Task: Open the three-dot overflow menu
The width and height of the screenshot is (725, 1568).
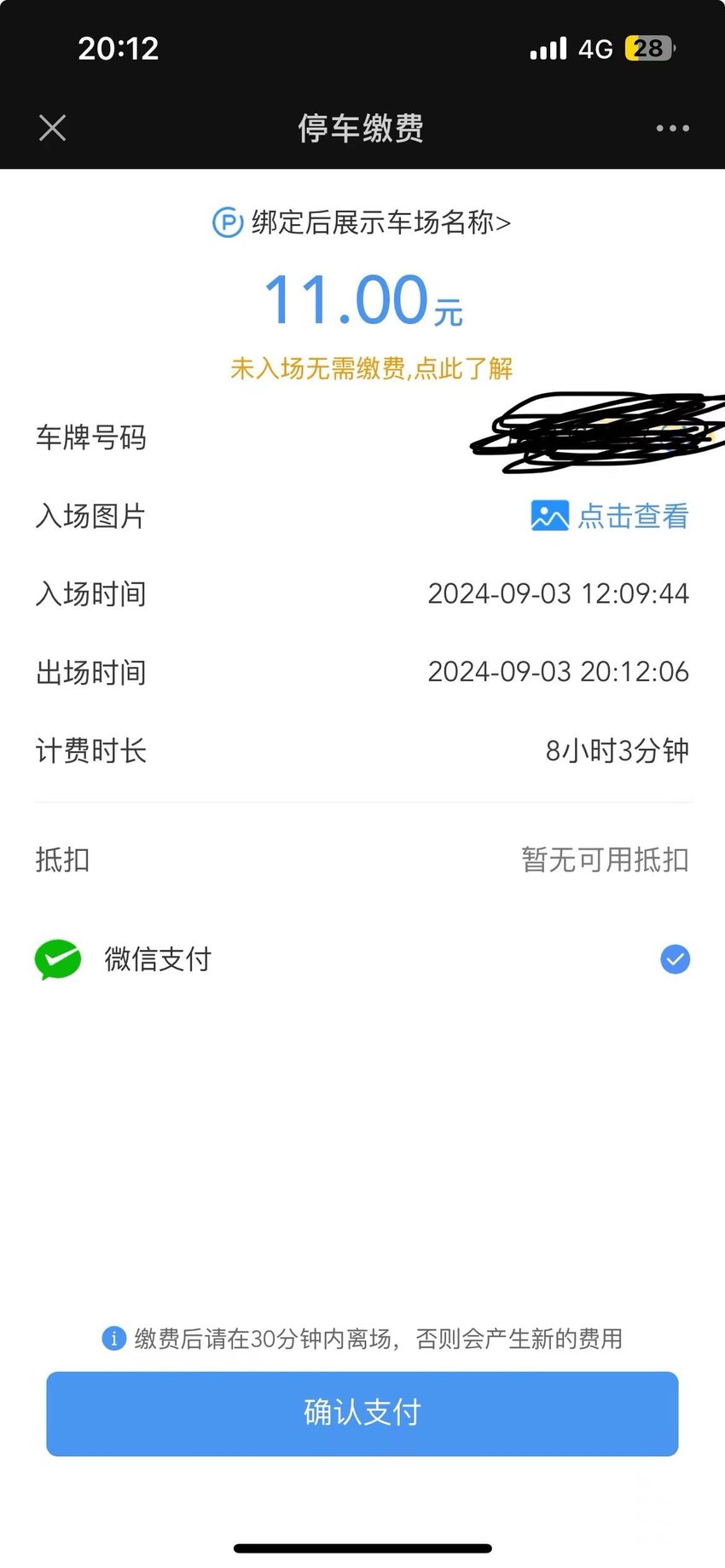Action: (672, 129)
